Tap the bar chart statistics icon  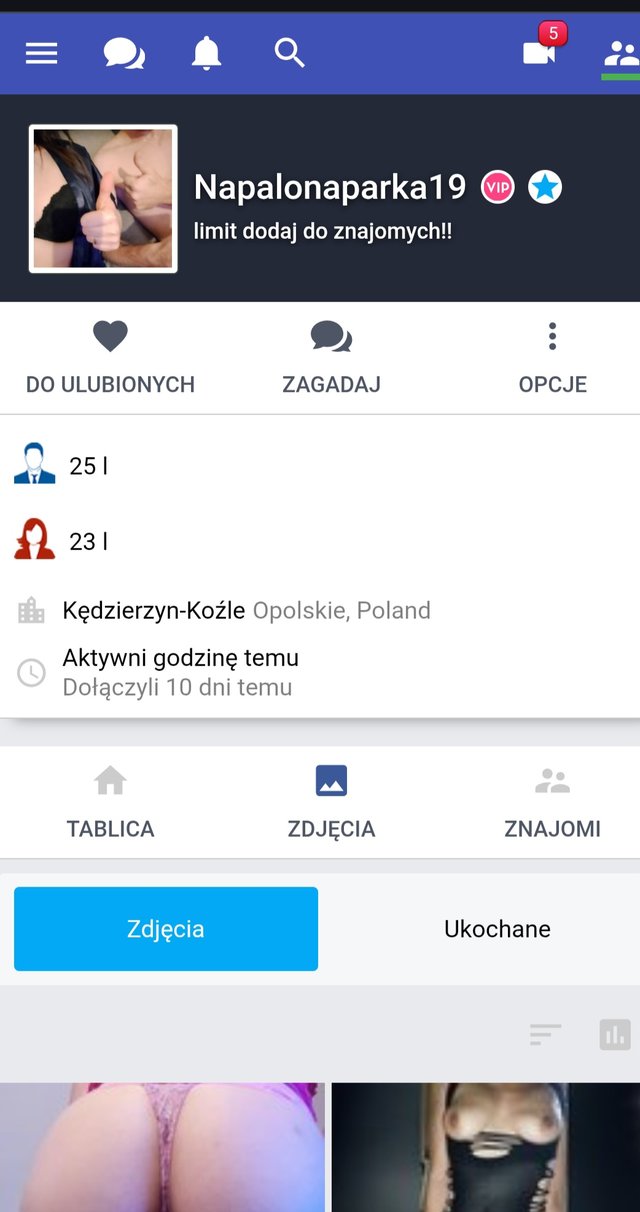[x=615, y=1034]
